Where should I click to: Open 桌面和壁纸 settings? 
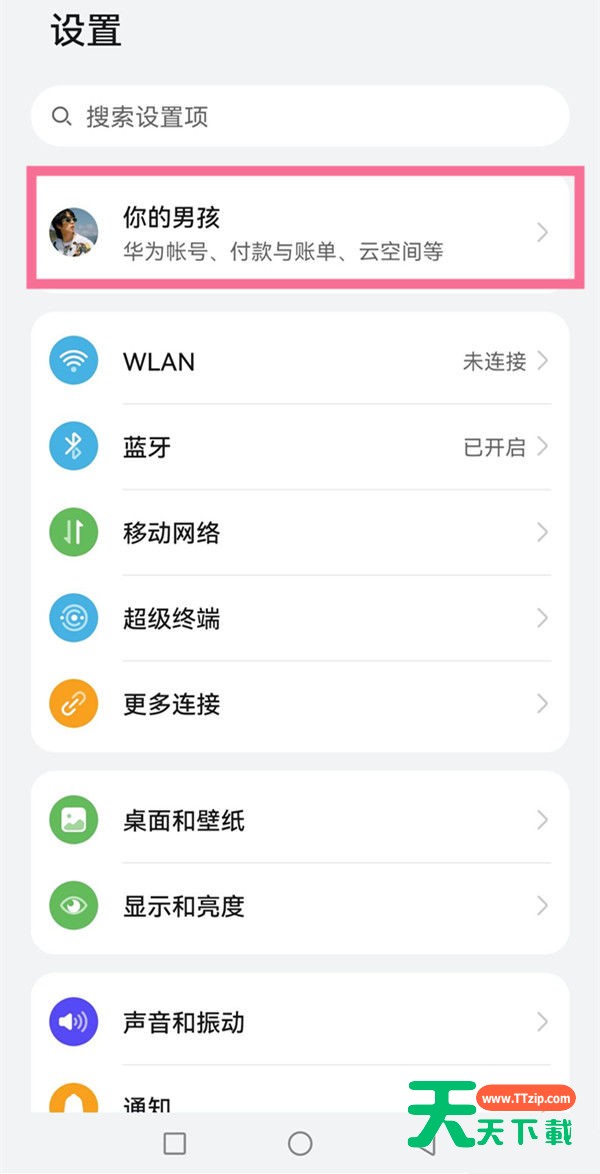[x=300, y=821]
